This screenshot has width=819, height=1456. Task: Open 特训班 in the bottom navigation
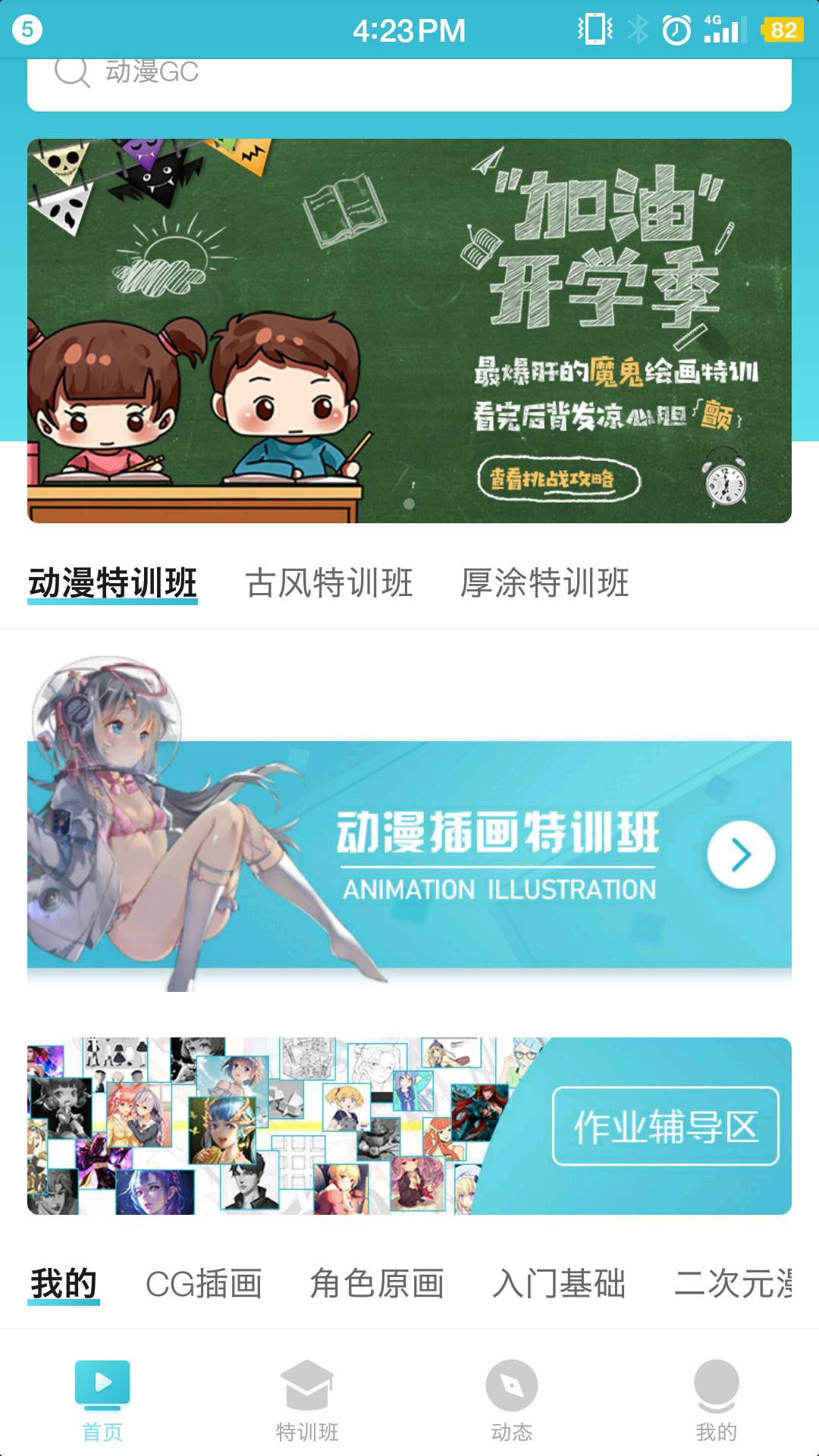pos(307,1401)
